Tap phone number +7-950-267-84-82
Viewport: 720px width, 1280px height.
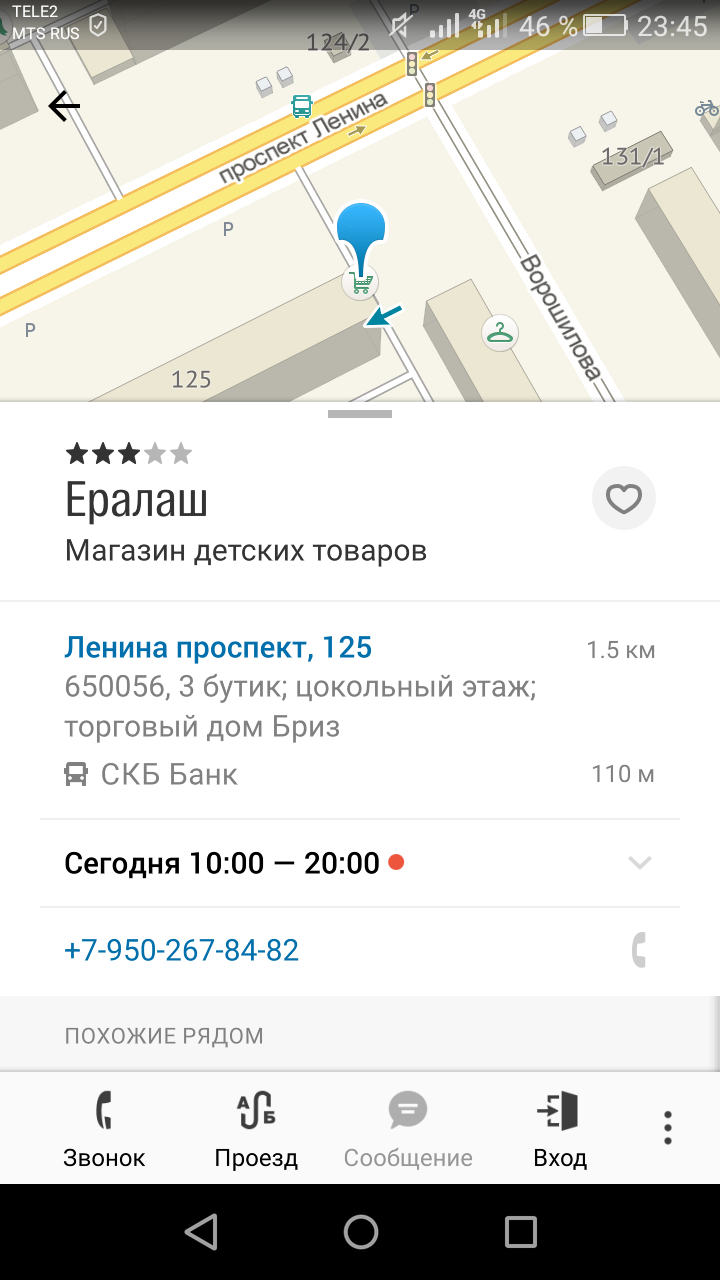[182, 950]
